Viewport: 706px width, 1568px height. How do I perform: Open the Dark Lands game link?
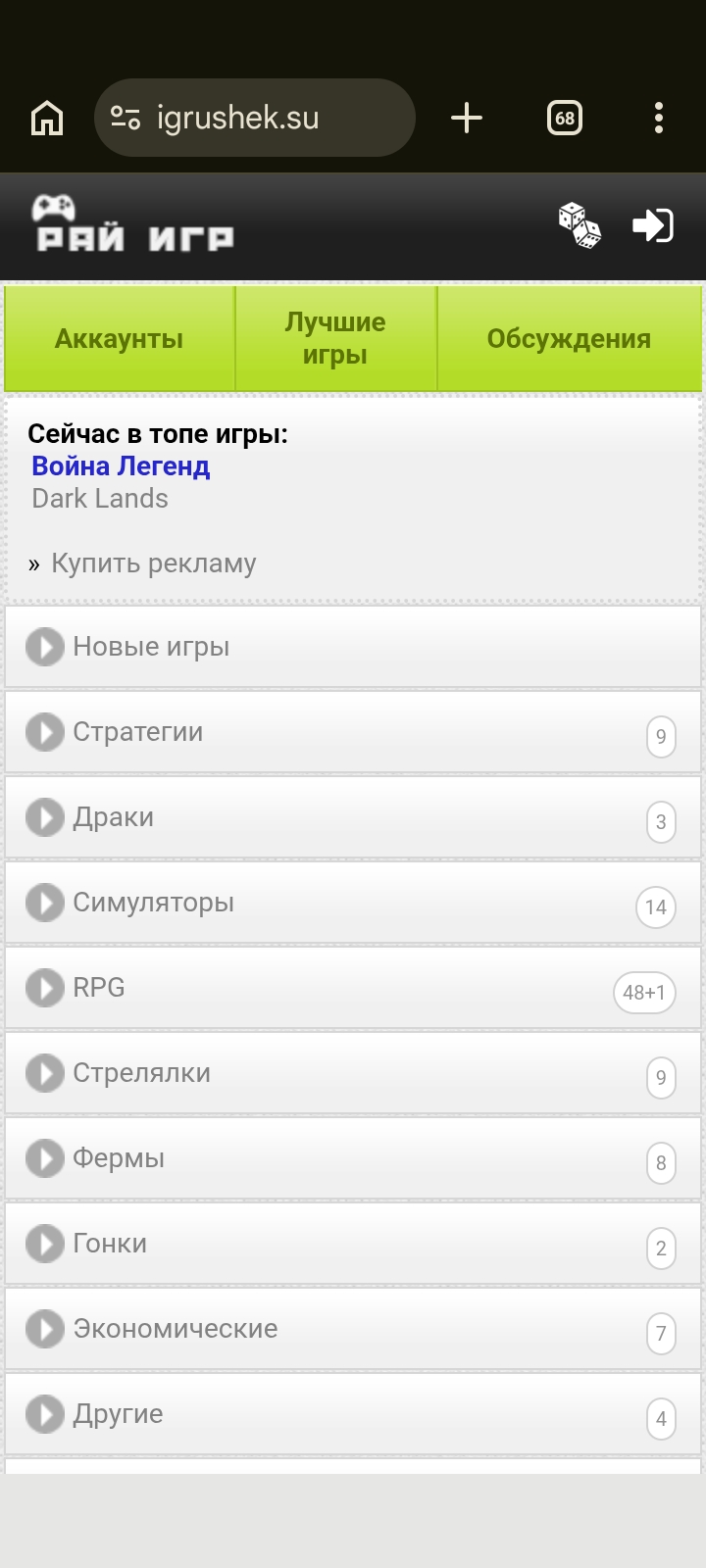pyautogui.click(x=100, y=499)
